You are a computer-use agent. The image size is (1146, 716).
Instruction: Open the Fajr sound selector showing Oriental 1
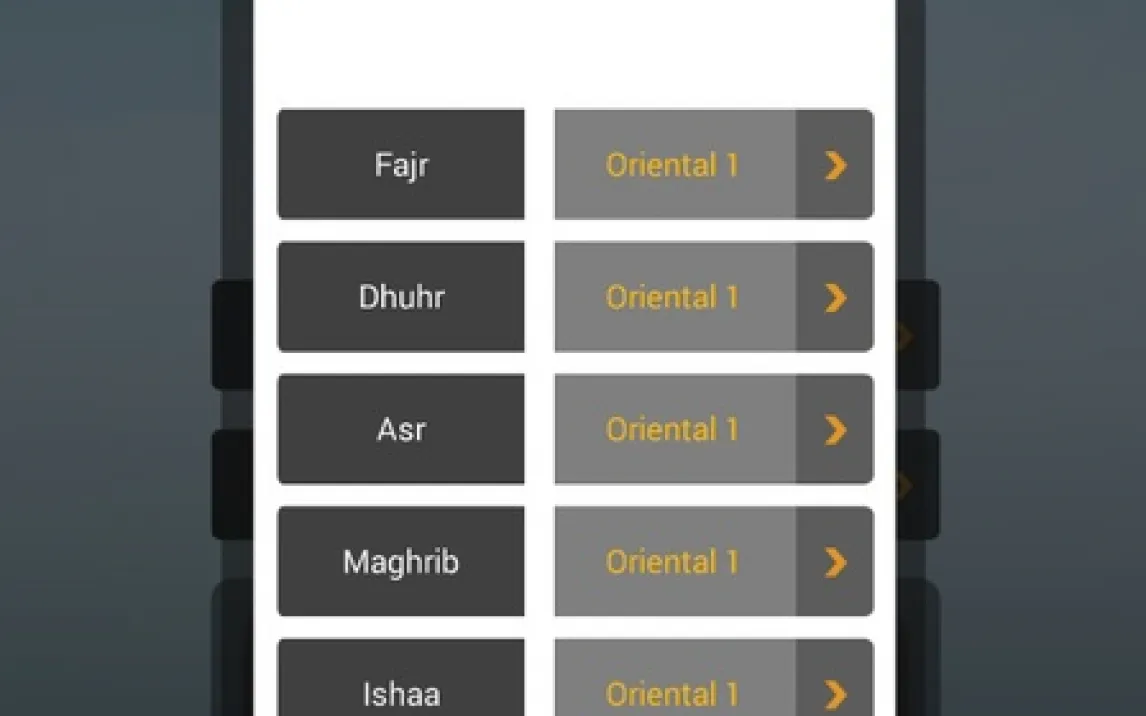(x=713, y=164)
